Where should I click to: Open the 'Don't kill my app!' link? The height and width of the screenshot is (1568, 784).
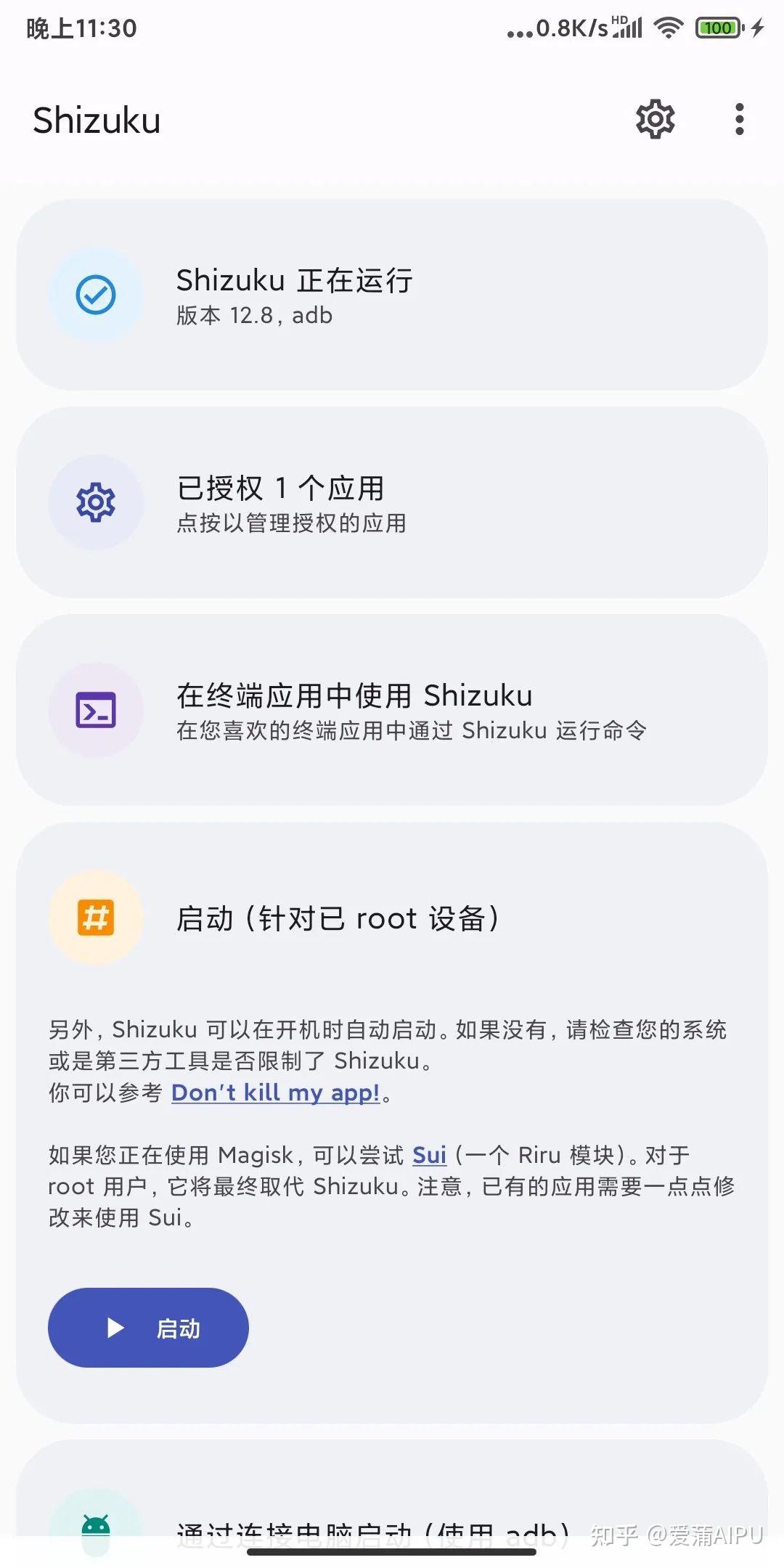[274, 1093]
